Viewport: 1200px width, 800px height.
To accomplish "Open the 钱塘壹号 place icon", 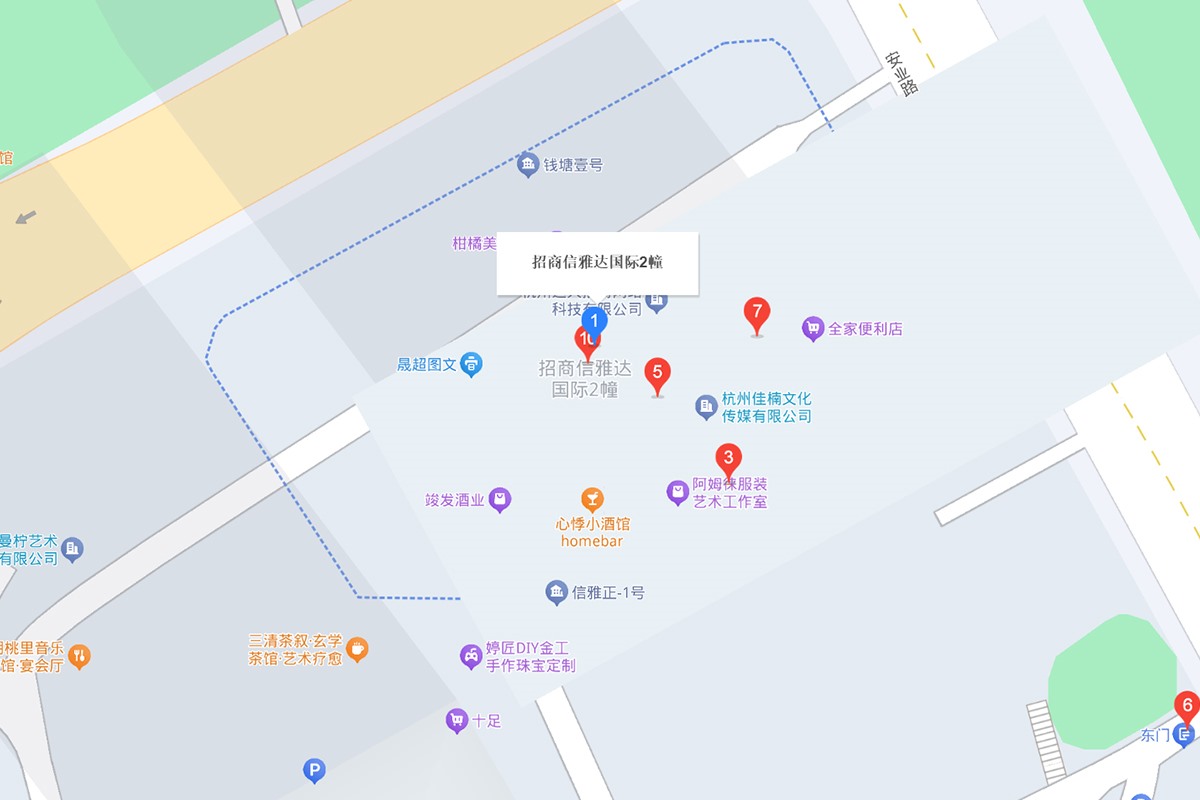I will pyautogui.click(x=528, y=165).
